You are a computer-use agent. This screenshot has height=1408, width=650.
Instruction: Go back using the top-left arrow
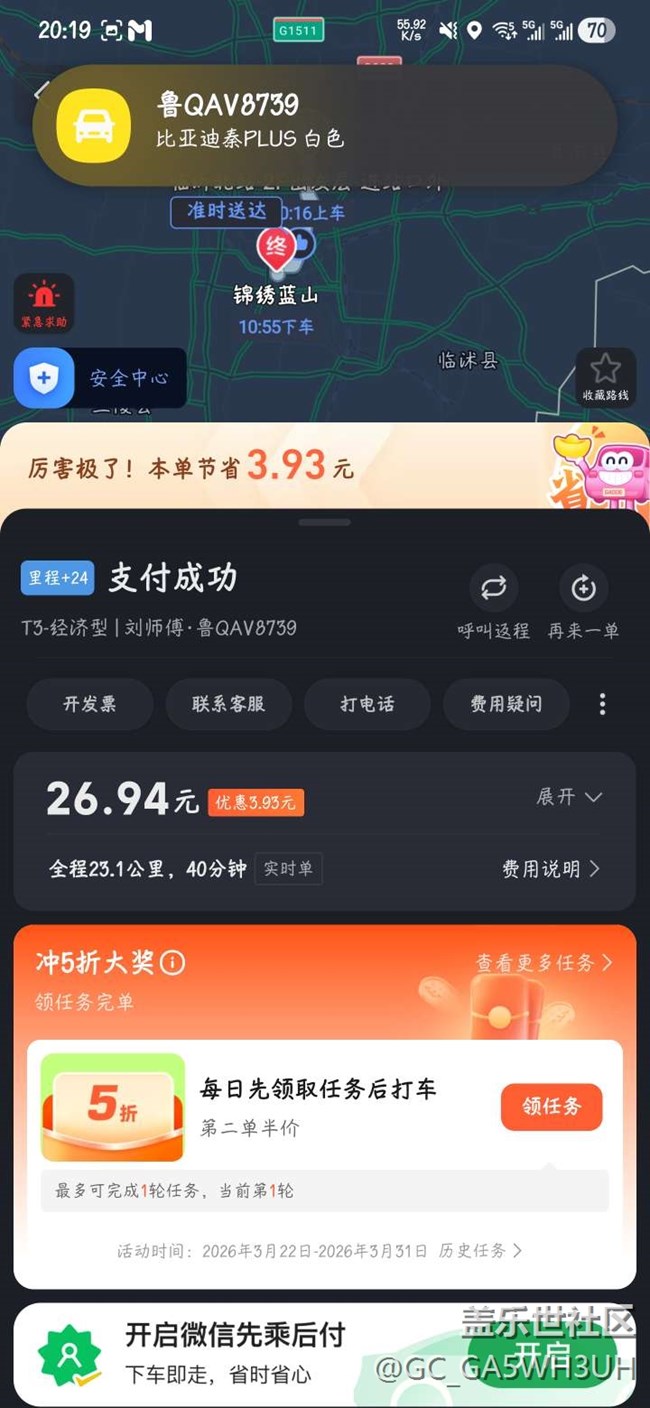pos(40,92)
